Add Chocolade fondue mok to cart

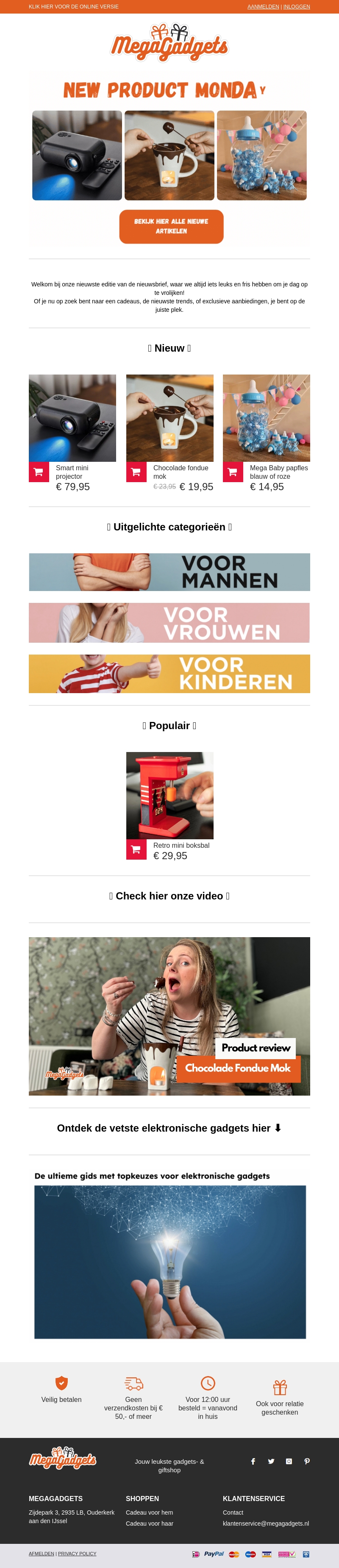pos(136,472)
